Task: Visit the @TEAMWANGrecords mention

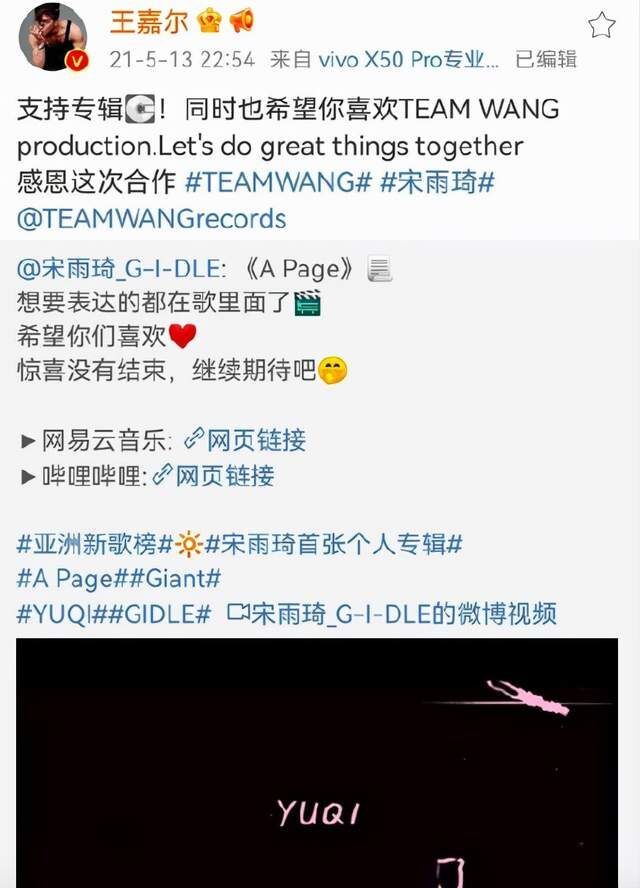Action: 151,218
